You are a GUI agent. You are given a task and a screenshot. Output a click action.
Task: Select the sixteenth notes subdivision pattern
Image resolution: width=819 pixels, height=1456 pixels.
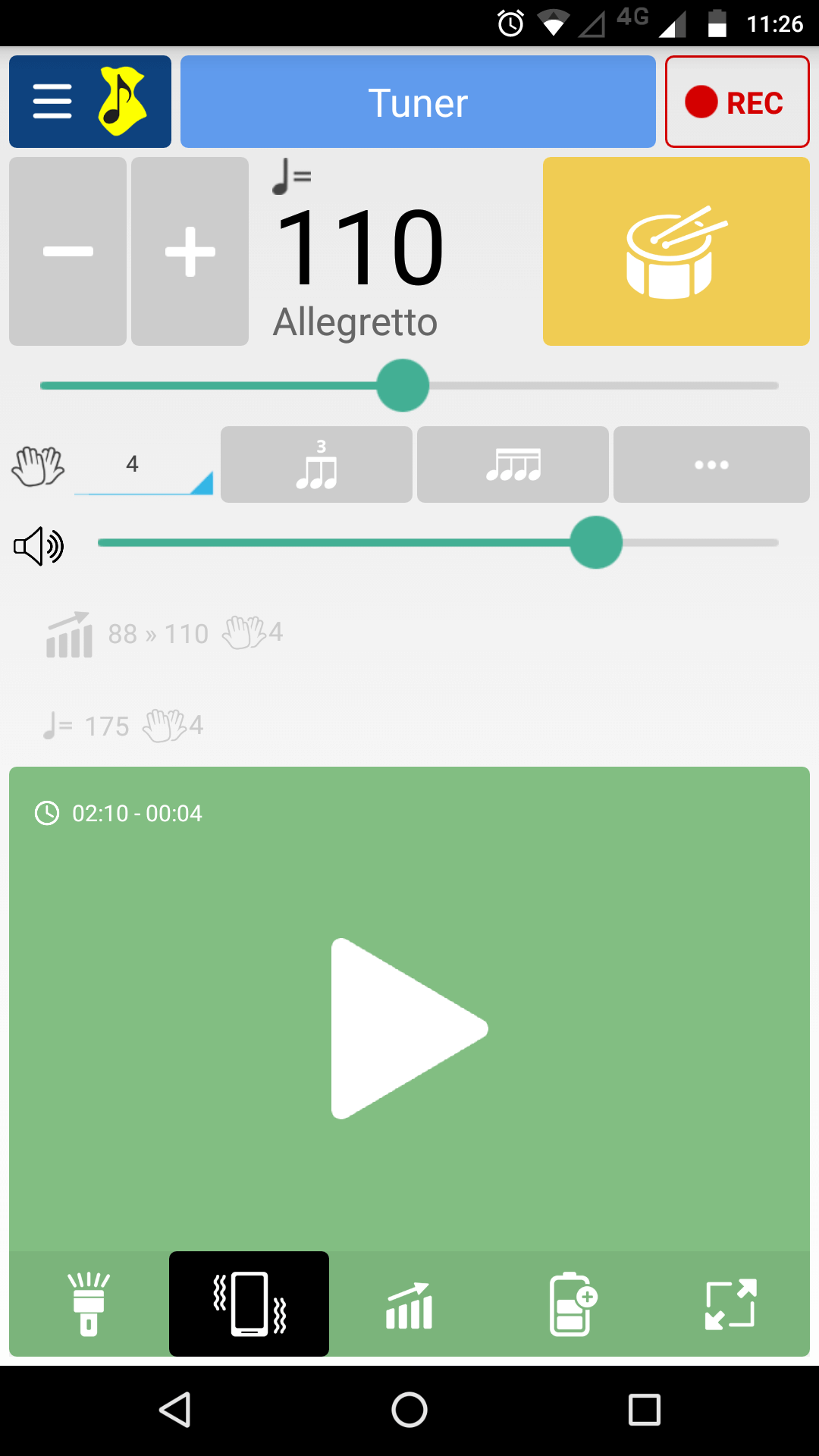512,464
